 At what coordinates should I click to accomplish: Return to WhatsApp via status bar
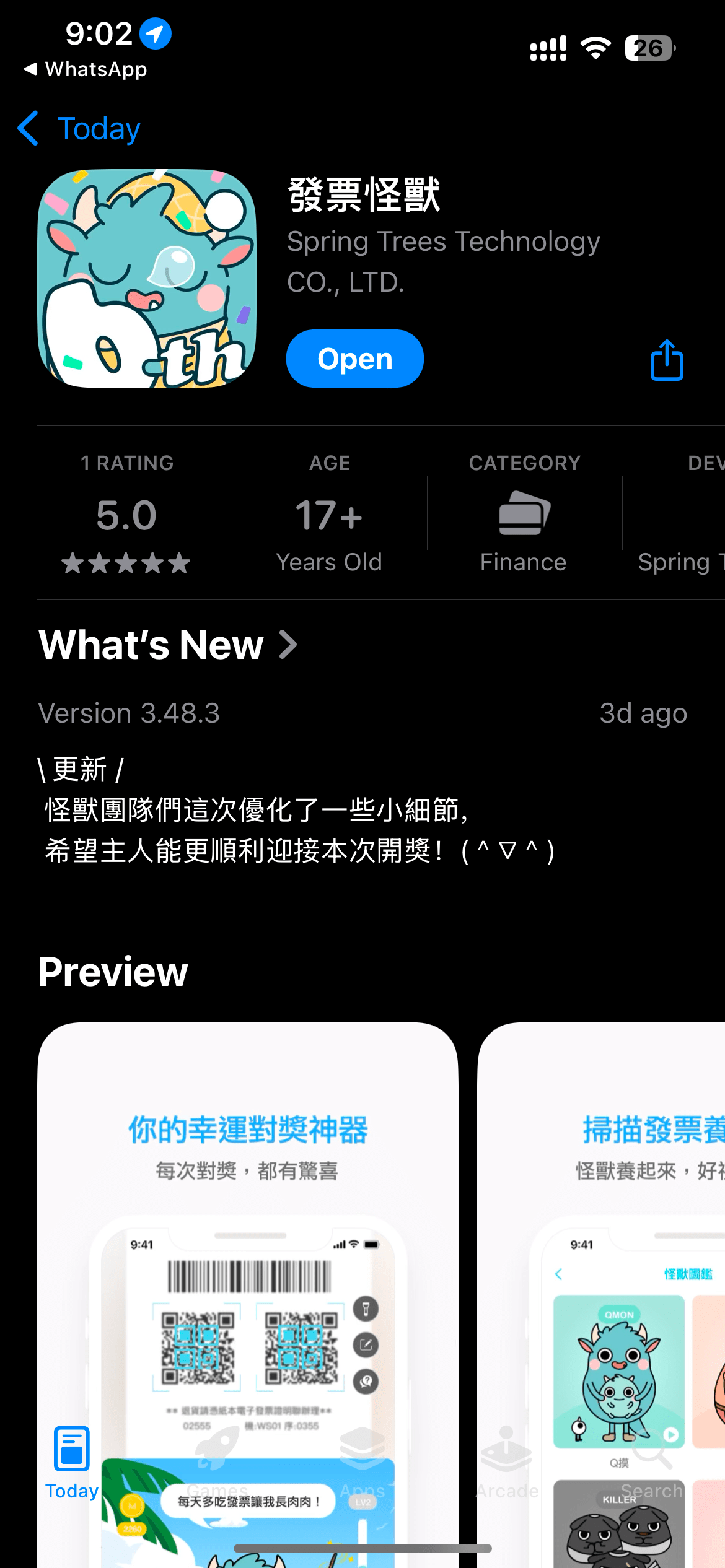(x=87, y=69)
